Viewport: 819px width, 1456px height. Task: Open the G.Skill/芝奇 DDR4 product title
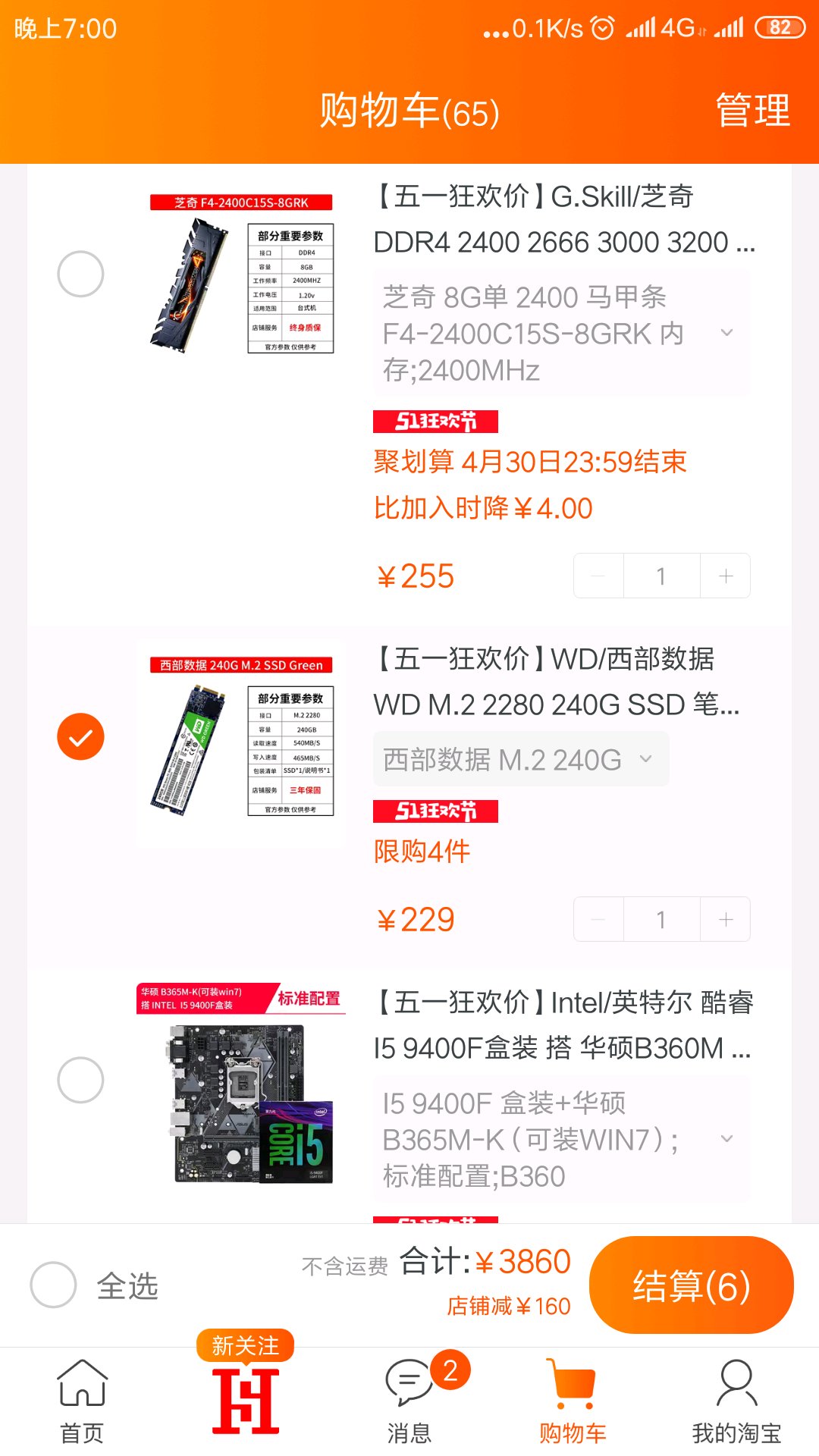564,219
